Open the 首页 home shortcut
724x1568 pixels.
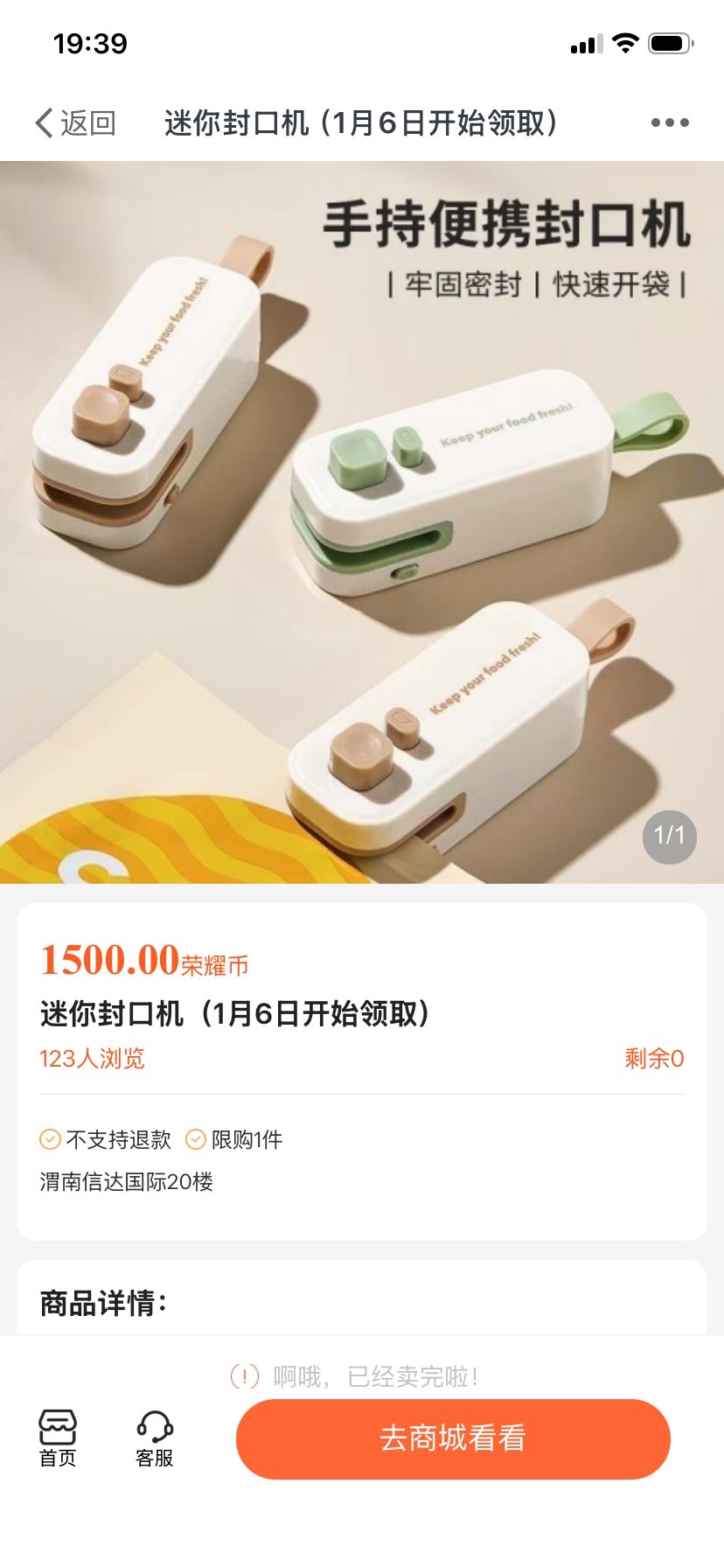coord(58,1438)
